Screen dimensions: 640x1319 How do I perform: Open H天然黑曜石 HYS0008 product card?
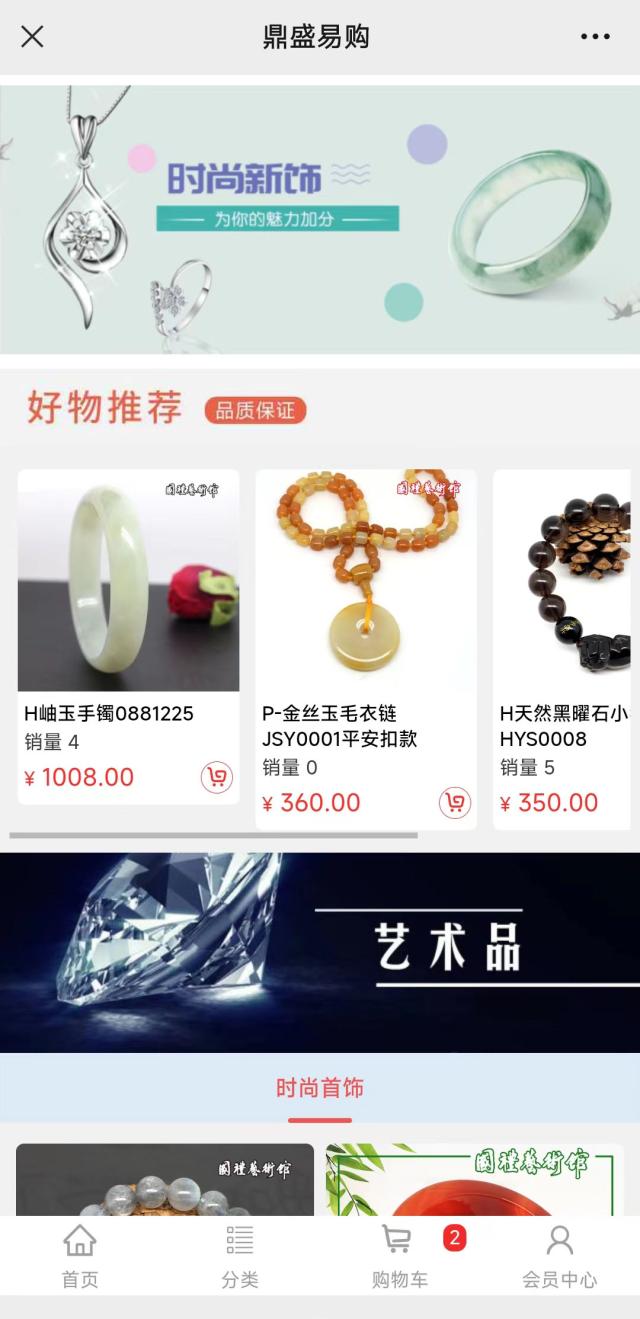565,600
